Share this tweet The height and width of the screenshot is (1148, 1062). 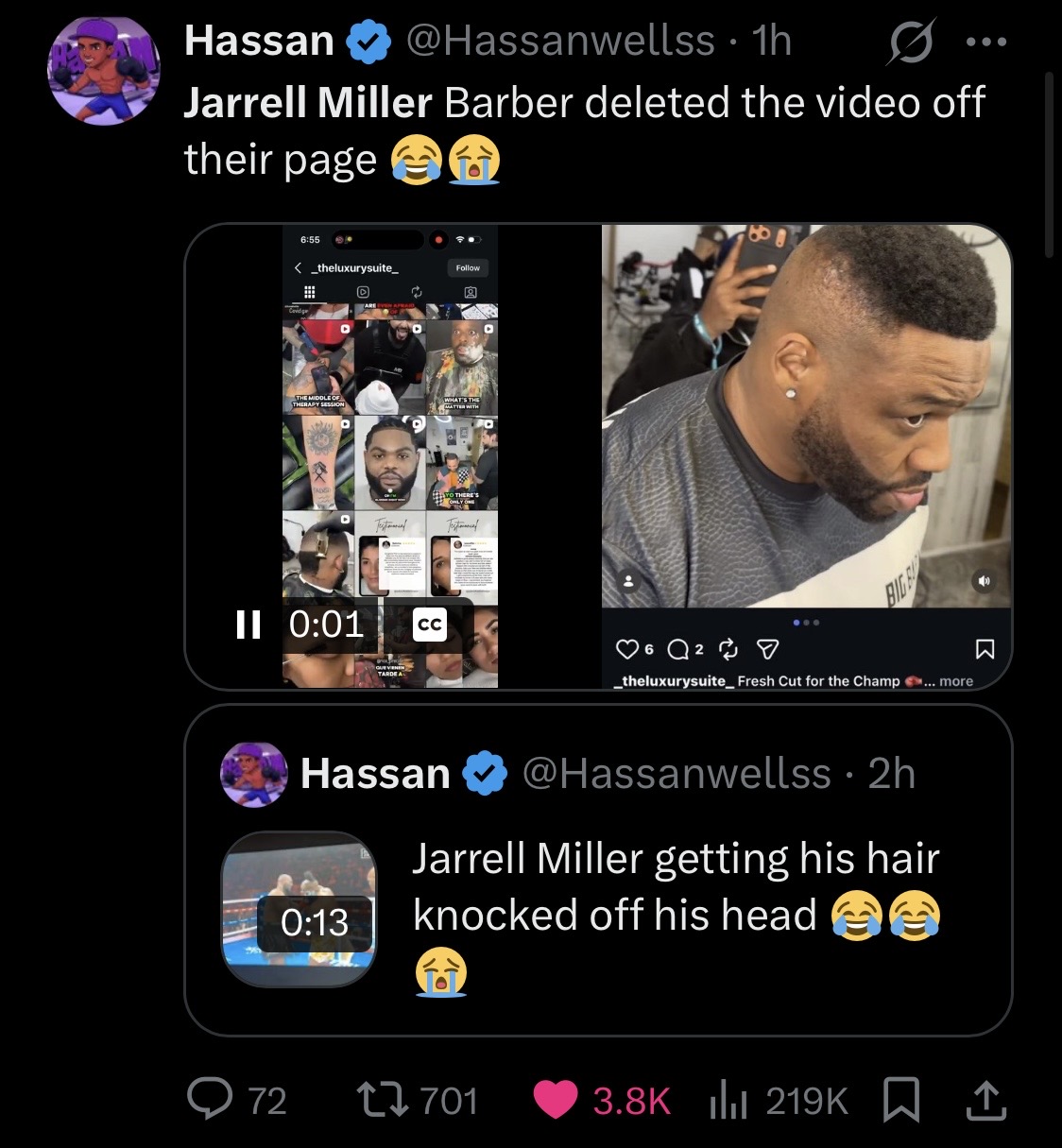(985, 1101)
